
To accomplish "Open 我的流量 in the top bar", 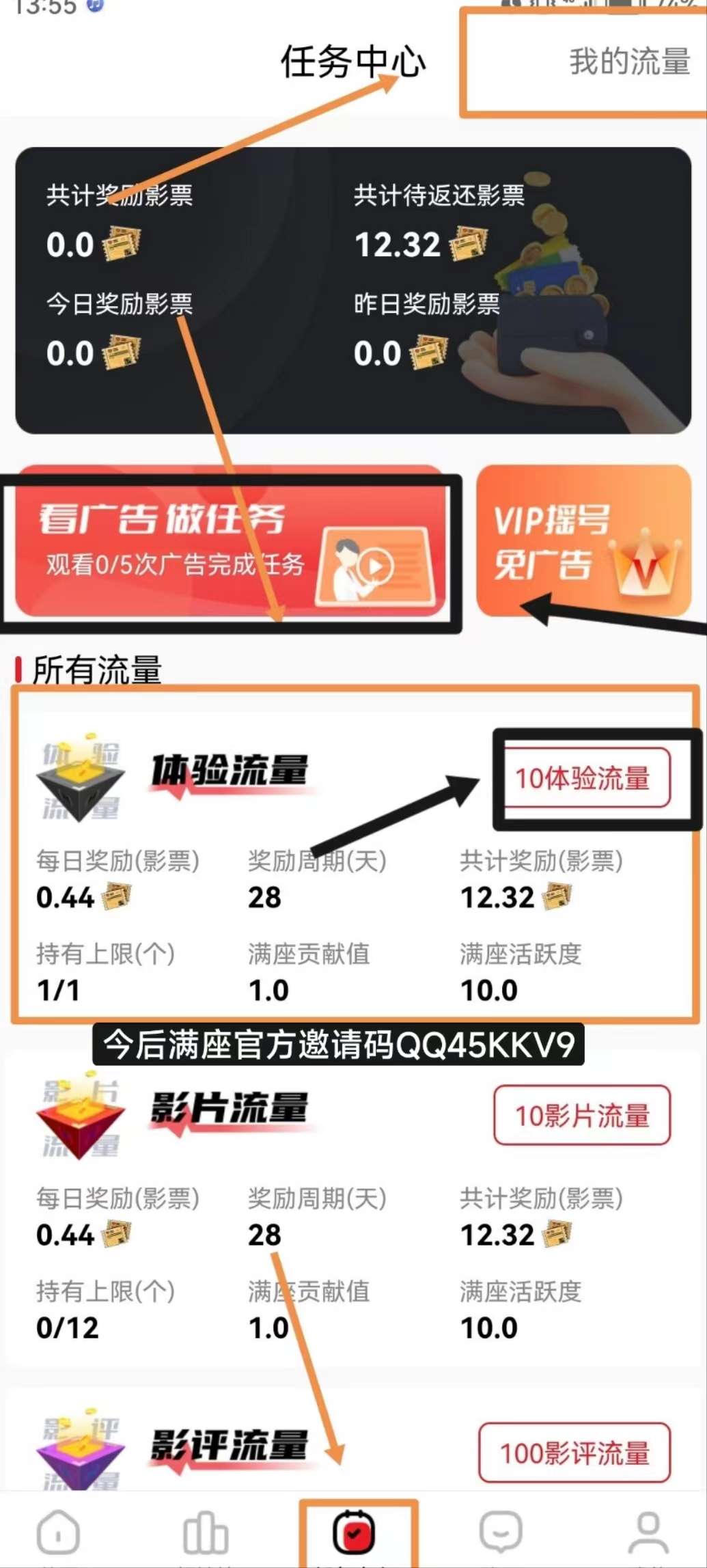I will 628,61.
